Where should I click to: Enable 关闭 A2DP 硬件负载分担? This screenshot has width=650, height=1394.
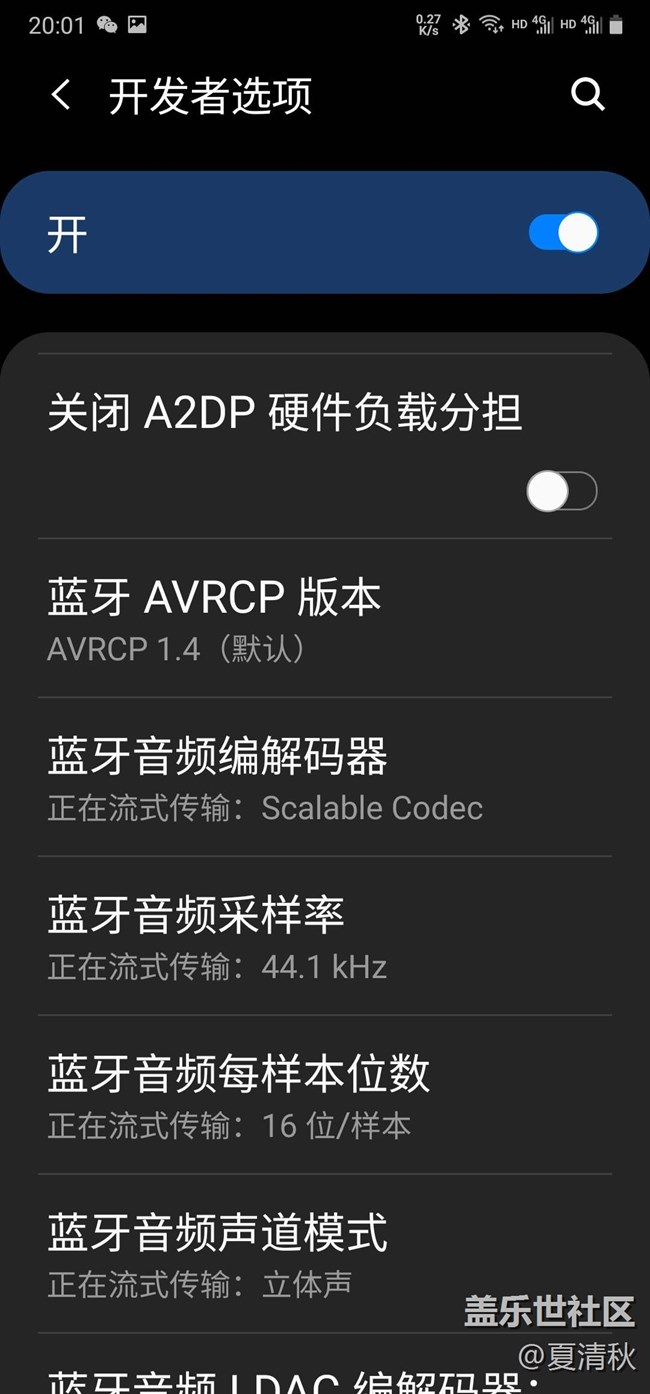[x=561, y=491]
